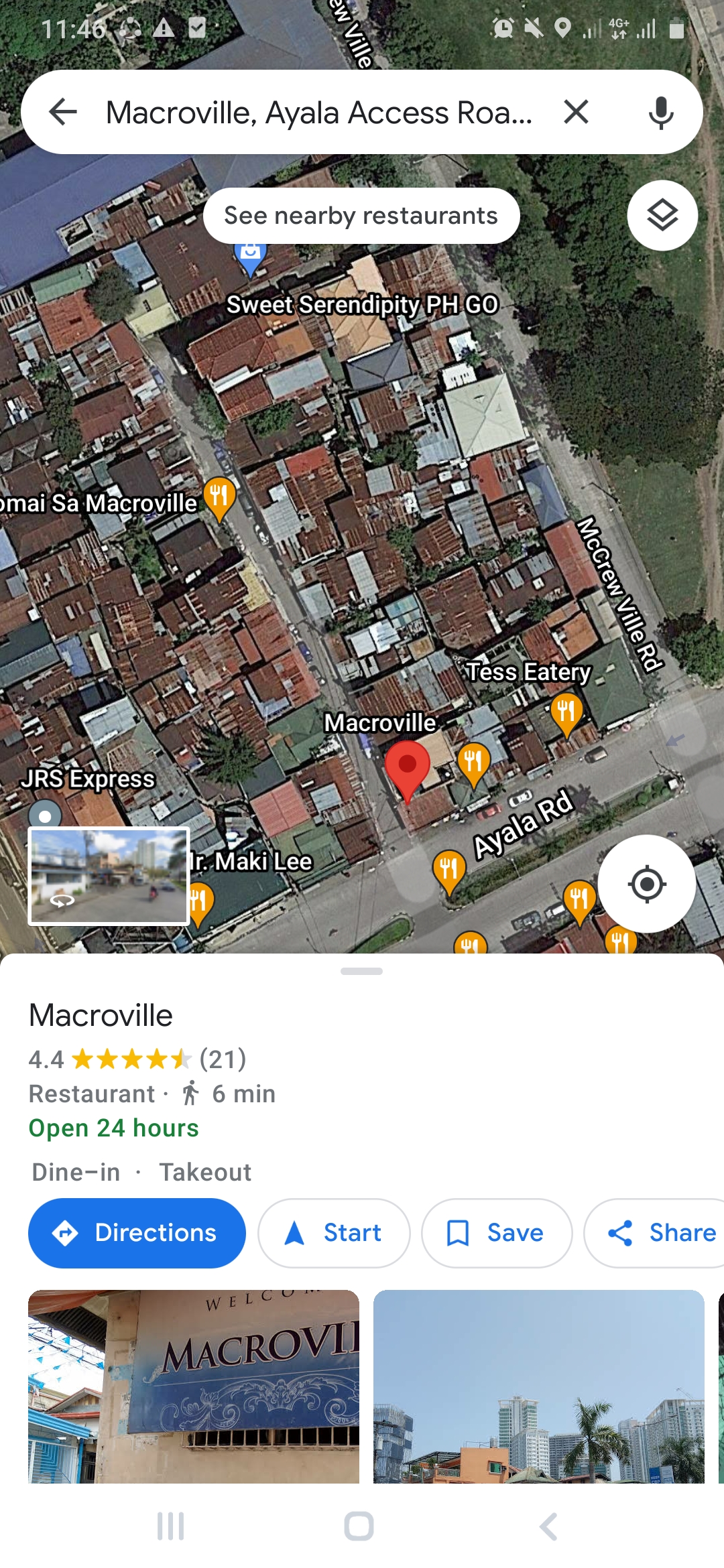This screenshot has width=724, height=1568.
Task: Tap the See nearby restaurants chip
Action: point(361,216)
